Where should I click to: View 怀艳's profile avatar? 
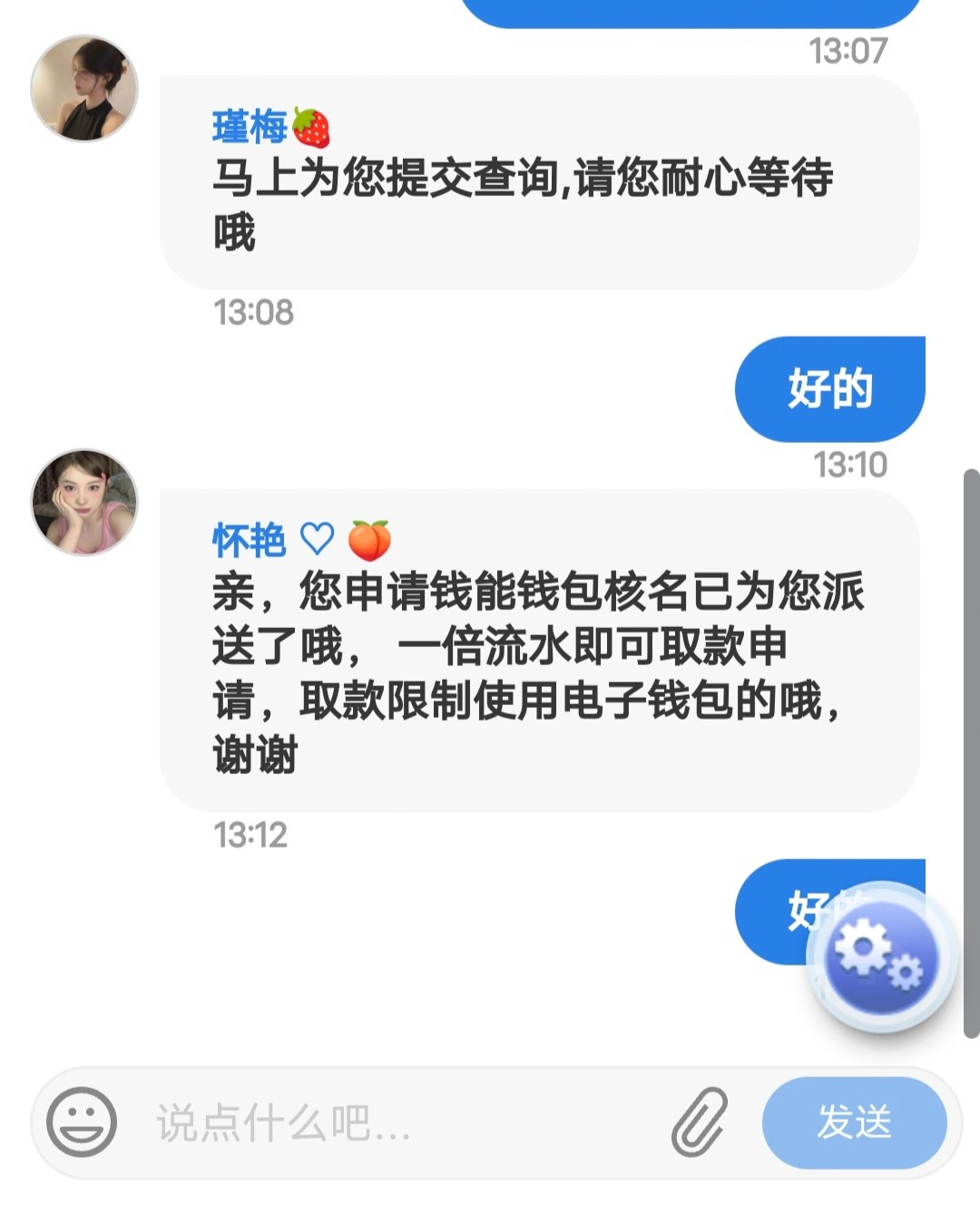84,503
